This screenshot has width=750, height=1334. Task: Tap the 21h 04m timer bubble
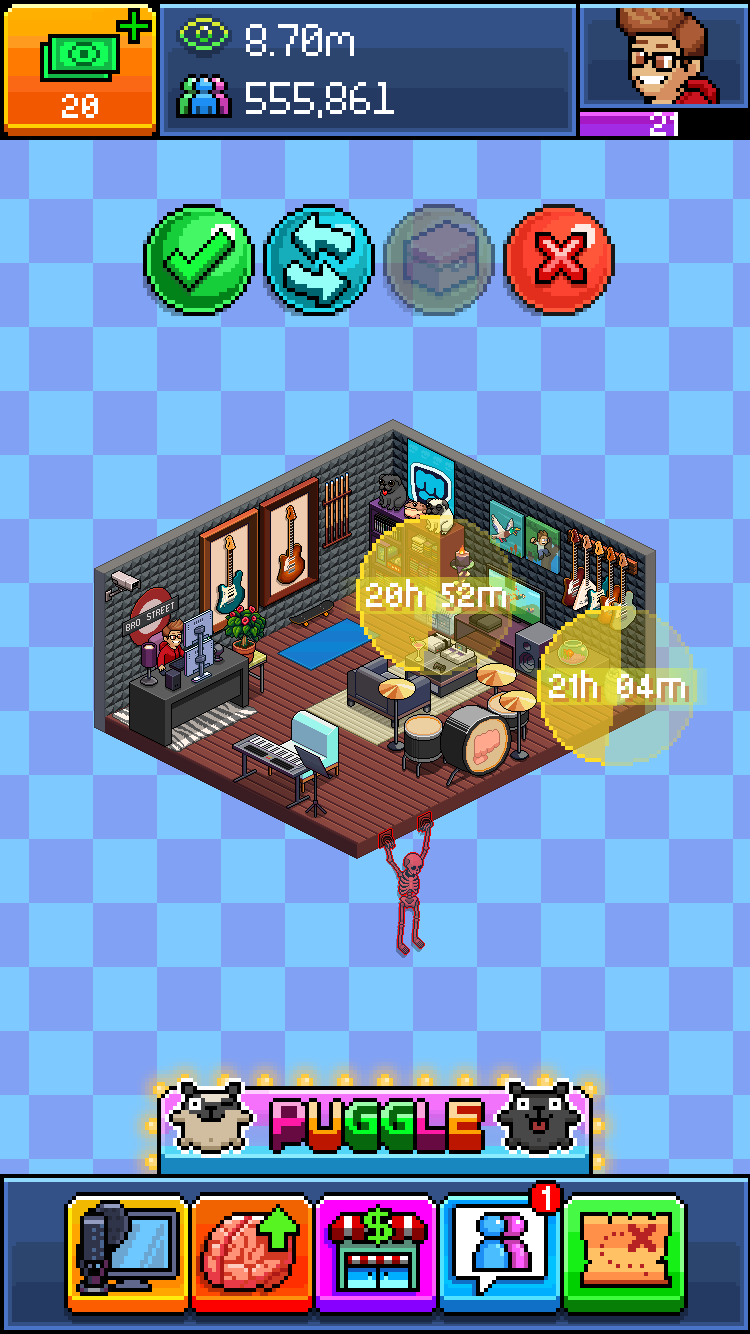click(615, 687)
